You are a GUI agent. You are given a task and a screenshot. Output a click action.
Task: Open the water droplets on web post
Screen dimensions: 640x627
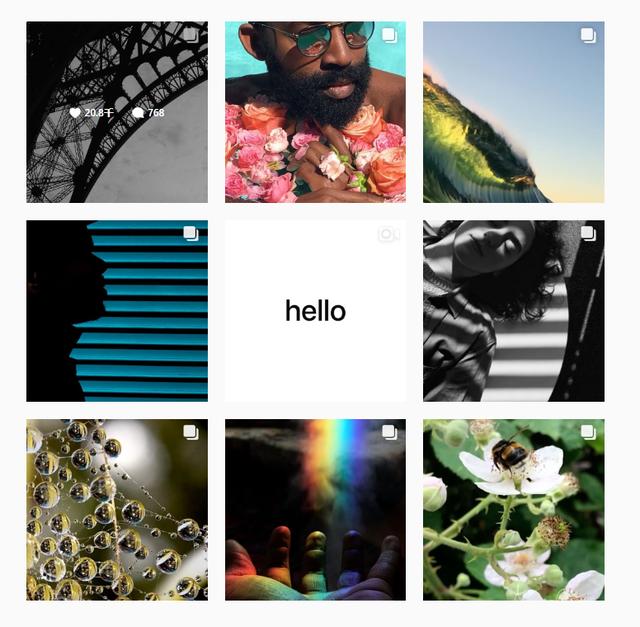tap(117, 509)
